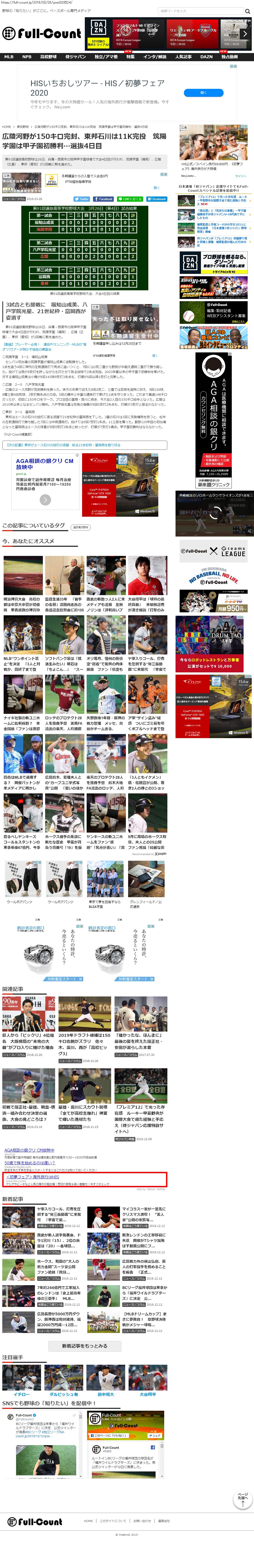Screen dimensions: 254x1568
Task: Open the ダルビッシュ有 featured player tile
Action: pos(63,1394)
